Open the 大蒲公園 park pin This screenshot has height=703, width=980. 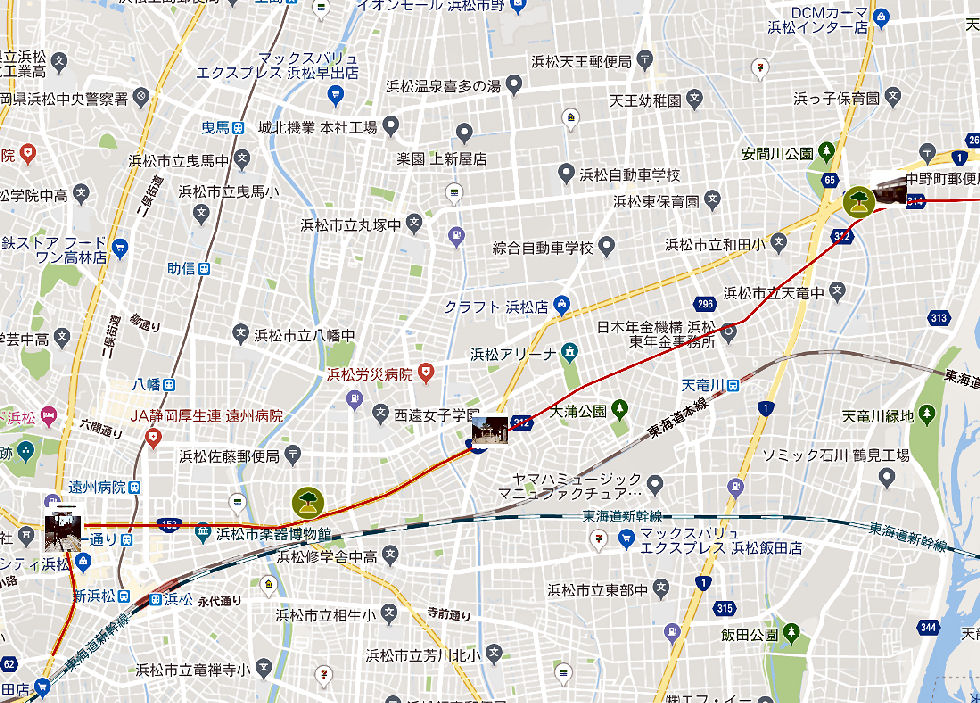coord(619,410)
